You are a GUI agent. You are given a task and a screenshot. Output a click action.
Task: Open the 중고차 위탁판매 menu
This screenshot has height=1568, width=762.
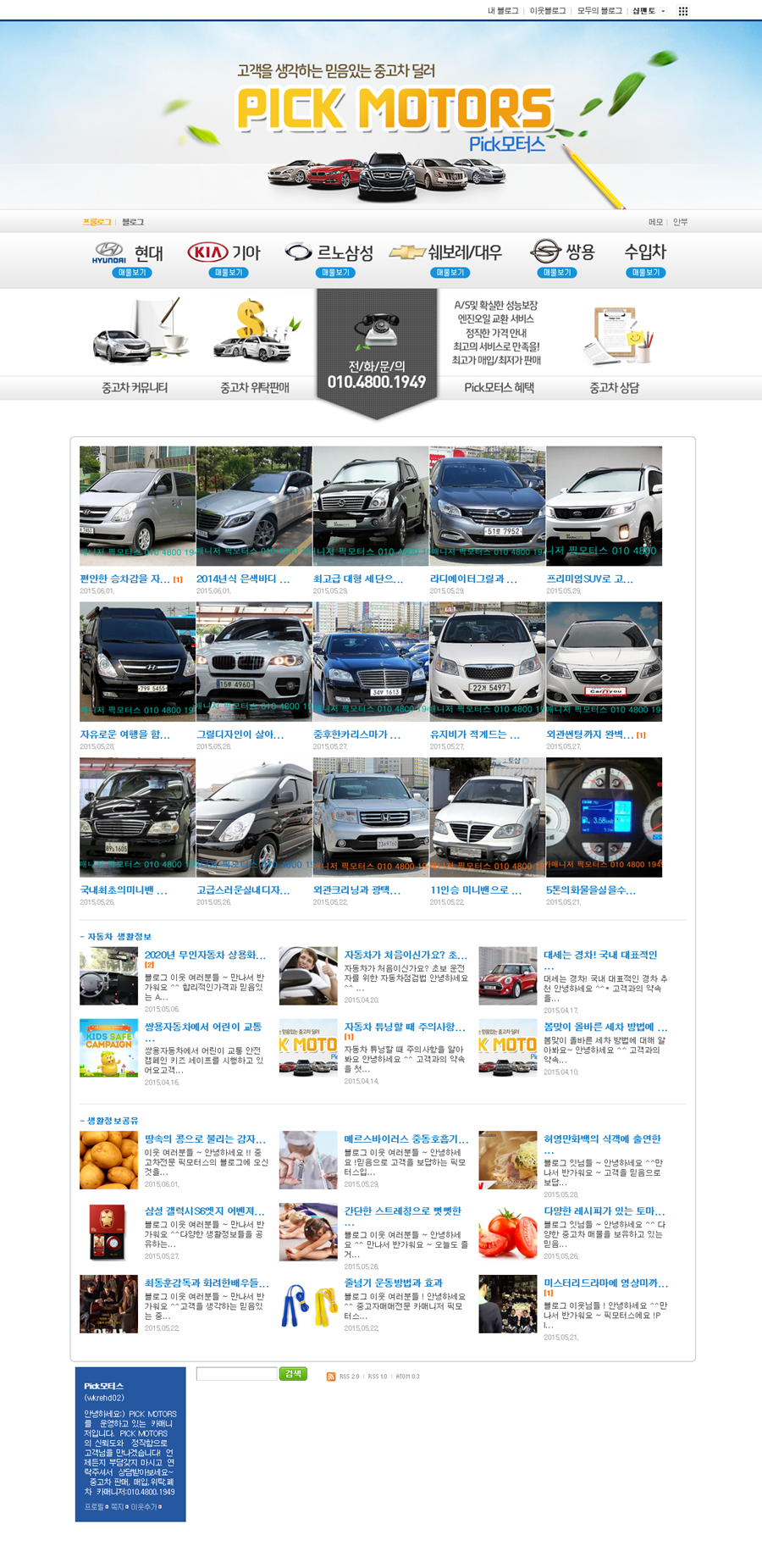tap(254, 388)
